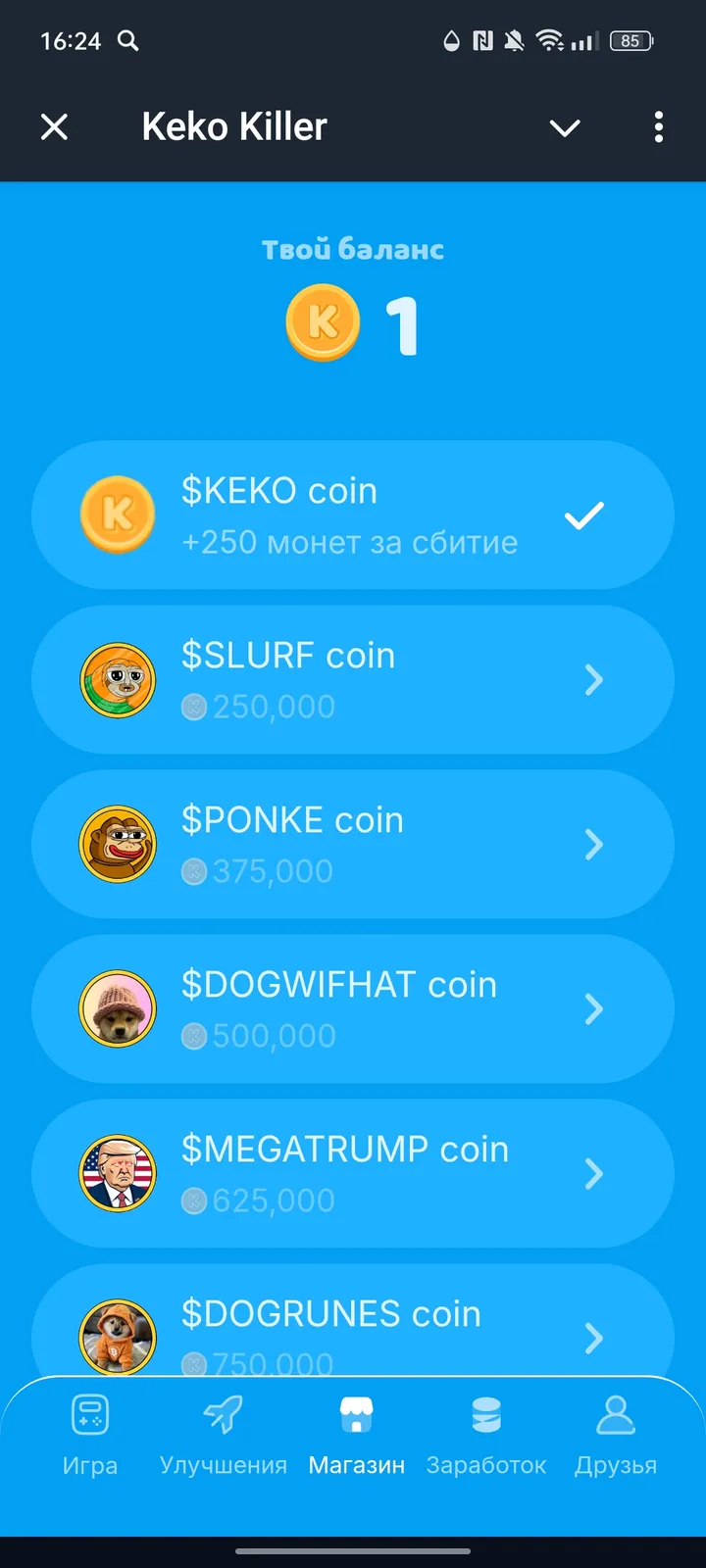Open the Игра game controller icon
Screen dimensions: 706x1568
90,1416
